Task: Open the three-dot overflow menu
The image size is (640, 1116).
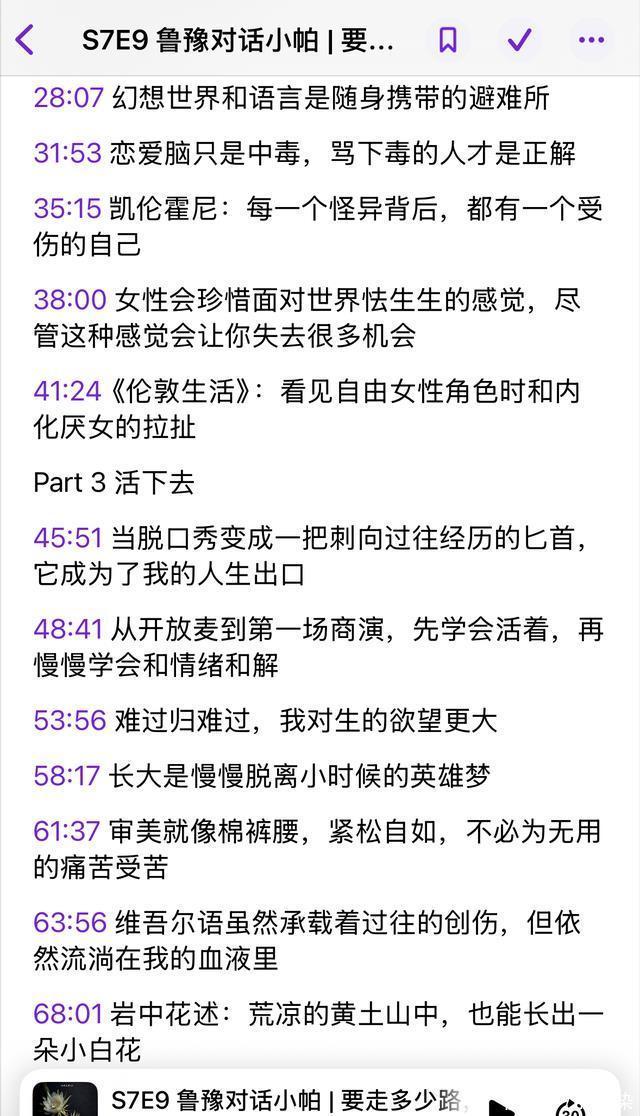Action: (x=592, y=40)
